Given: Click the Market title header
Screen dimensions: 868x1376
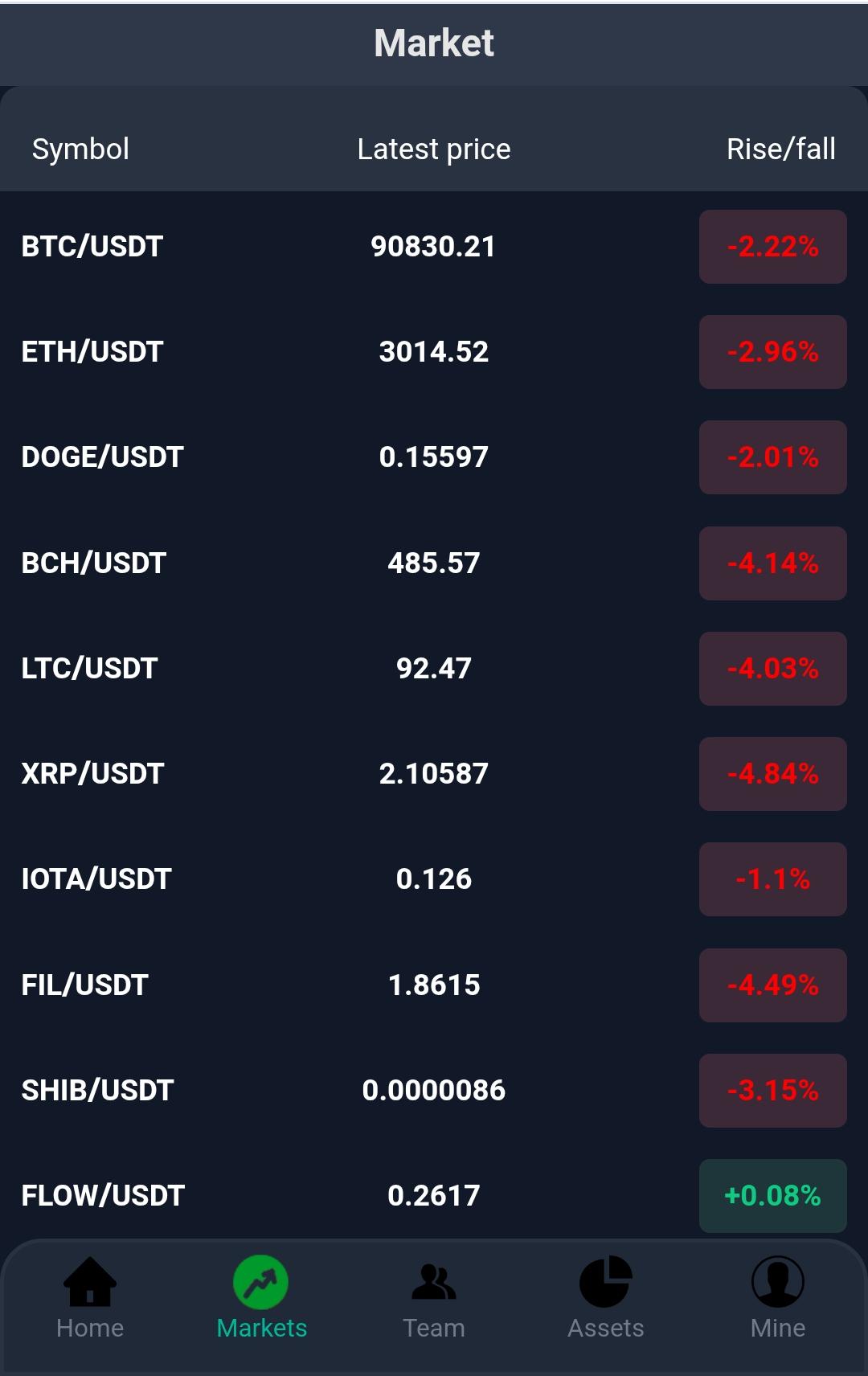Looking at the screenshot, I should pos(433,43).
